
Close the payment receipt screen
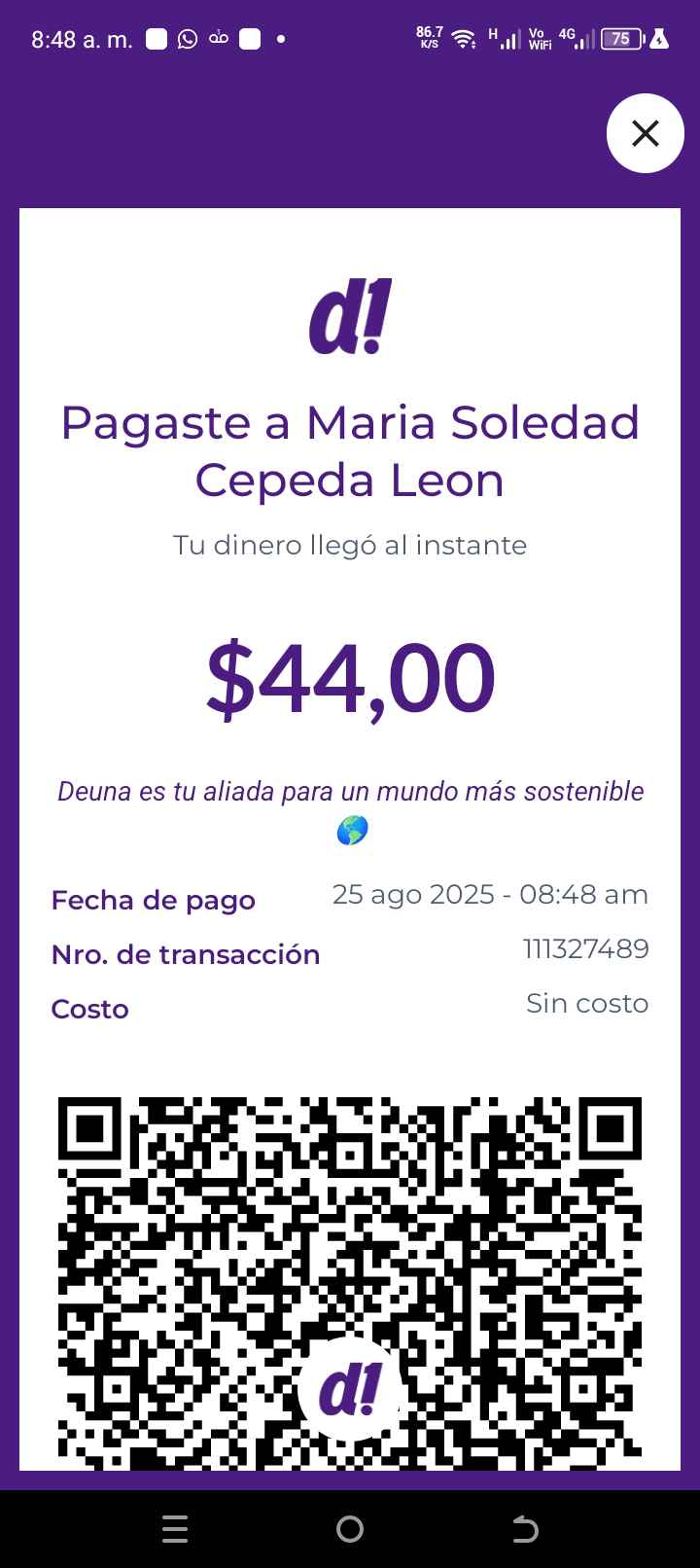click(x=645, y=133)
